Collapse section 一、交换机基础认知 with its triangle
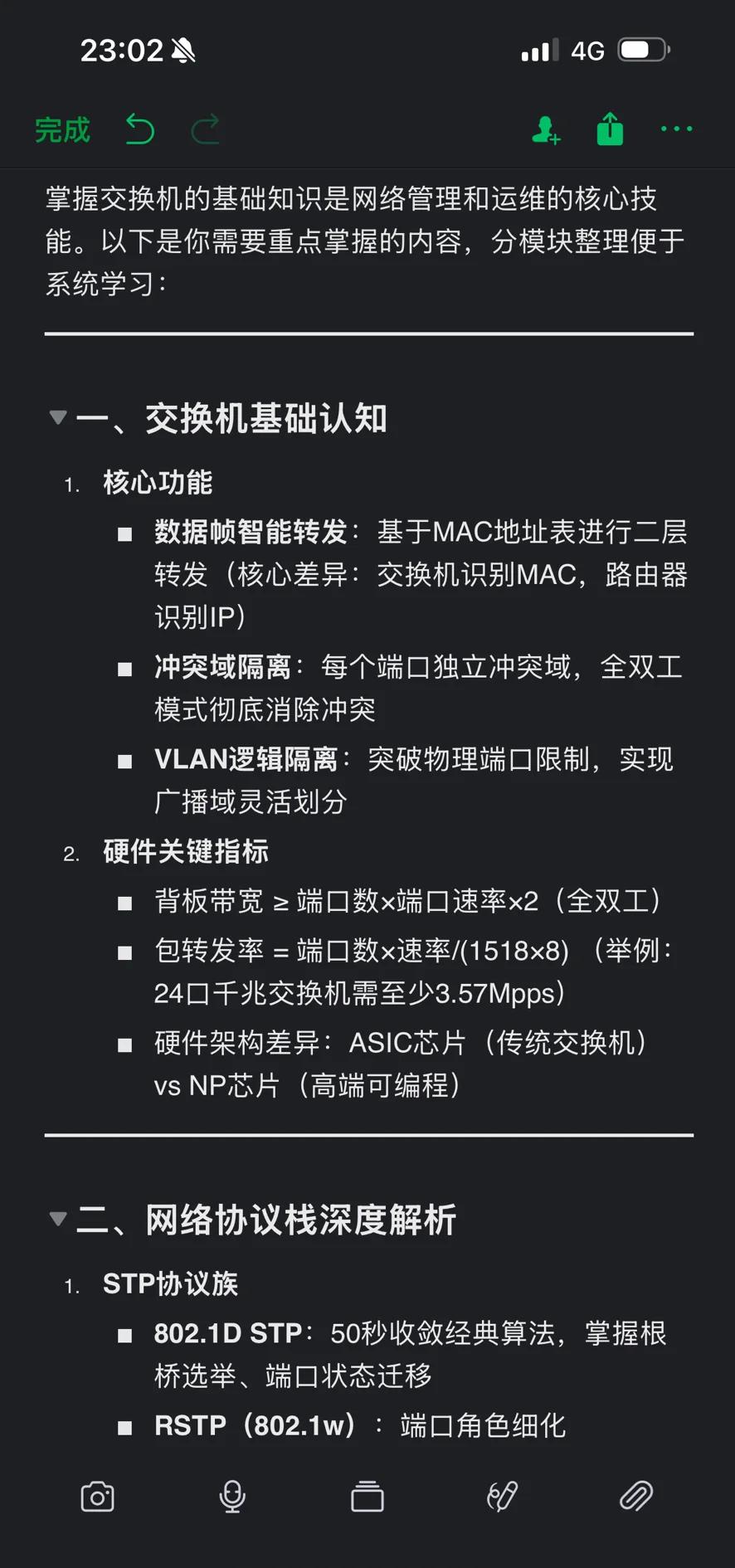735x1568 pixels. click(x=58, y=419)
